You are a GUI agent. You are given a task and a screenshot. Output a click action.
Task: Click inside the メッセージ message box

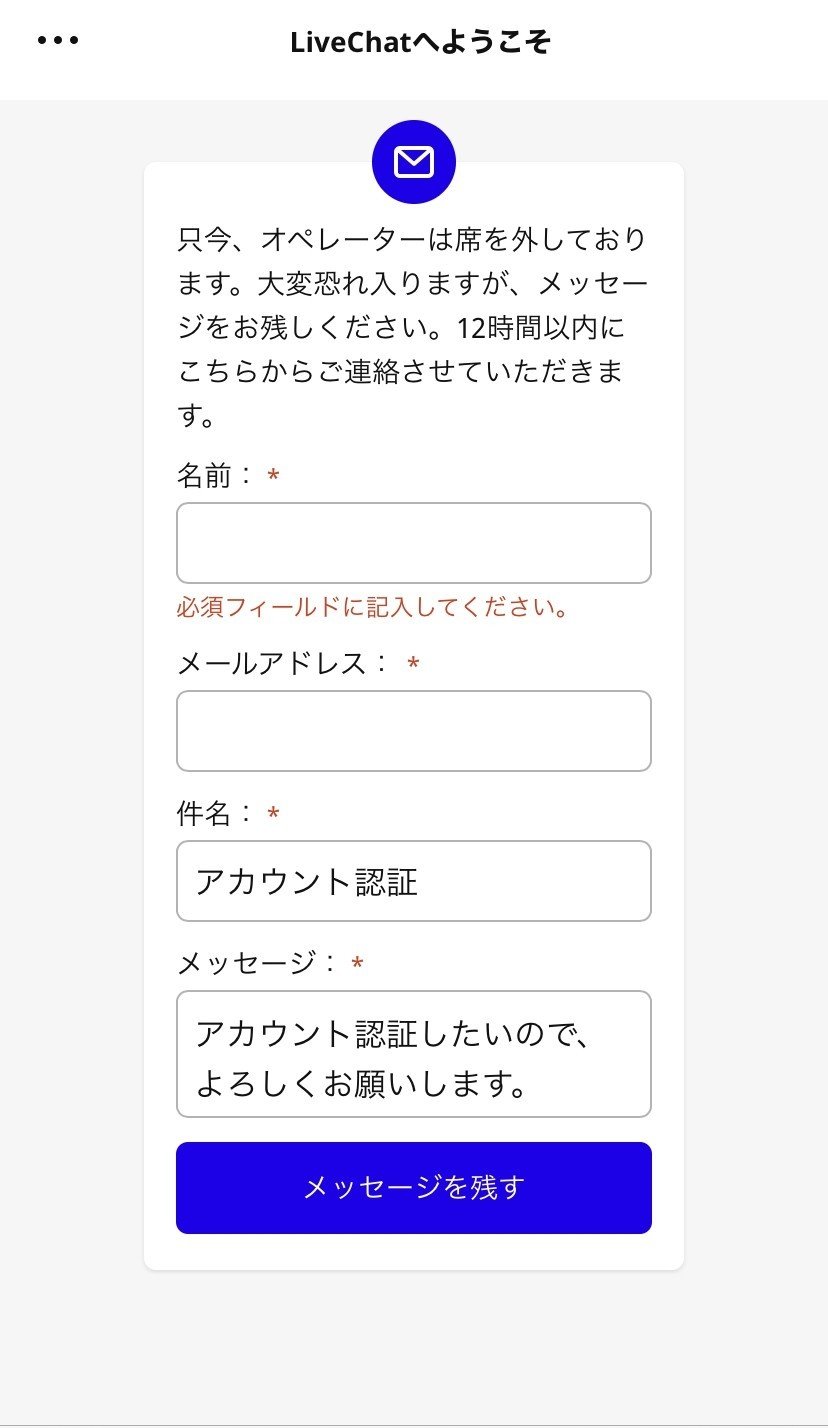(414, 1053)
